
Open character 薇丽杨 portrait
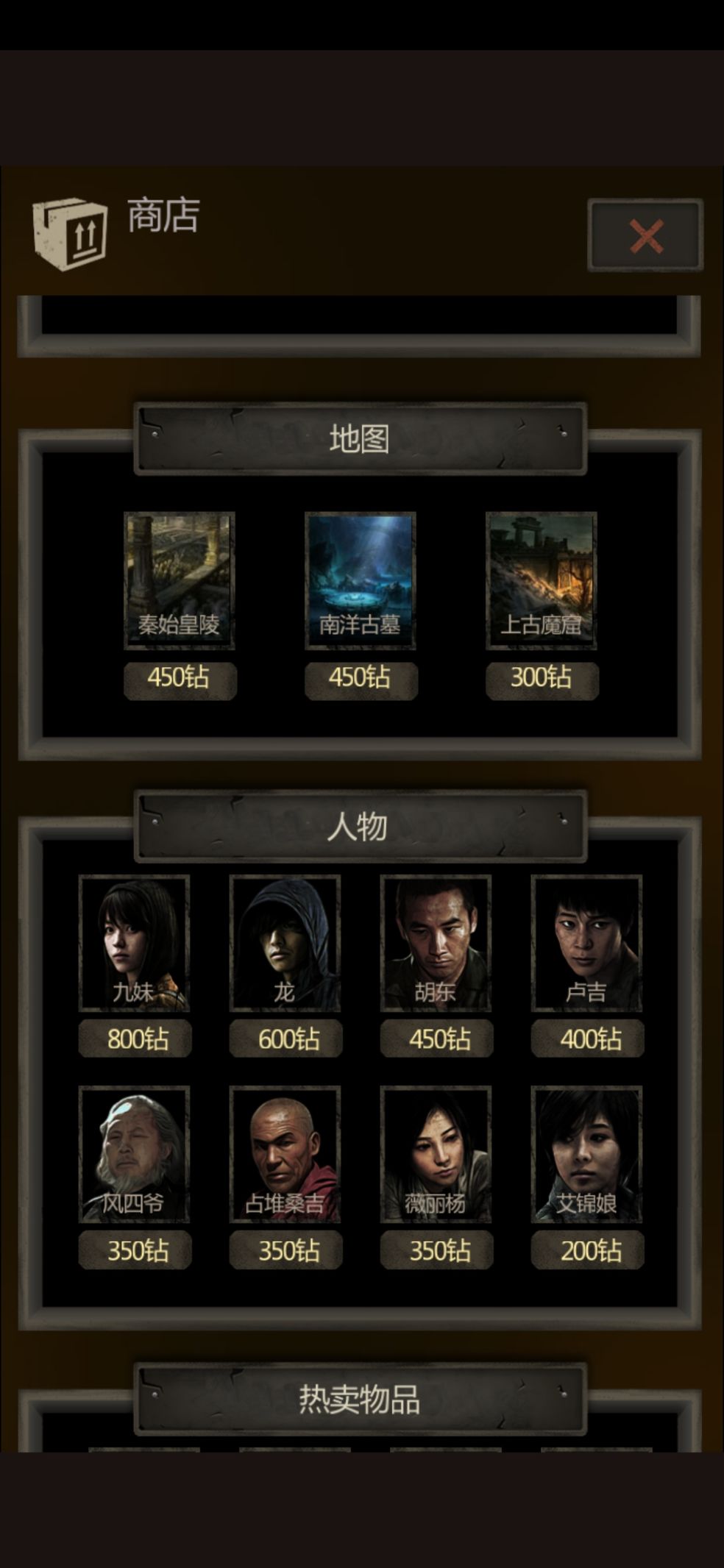(436, 1154)
